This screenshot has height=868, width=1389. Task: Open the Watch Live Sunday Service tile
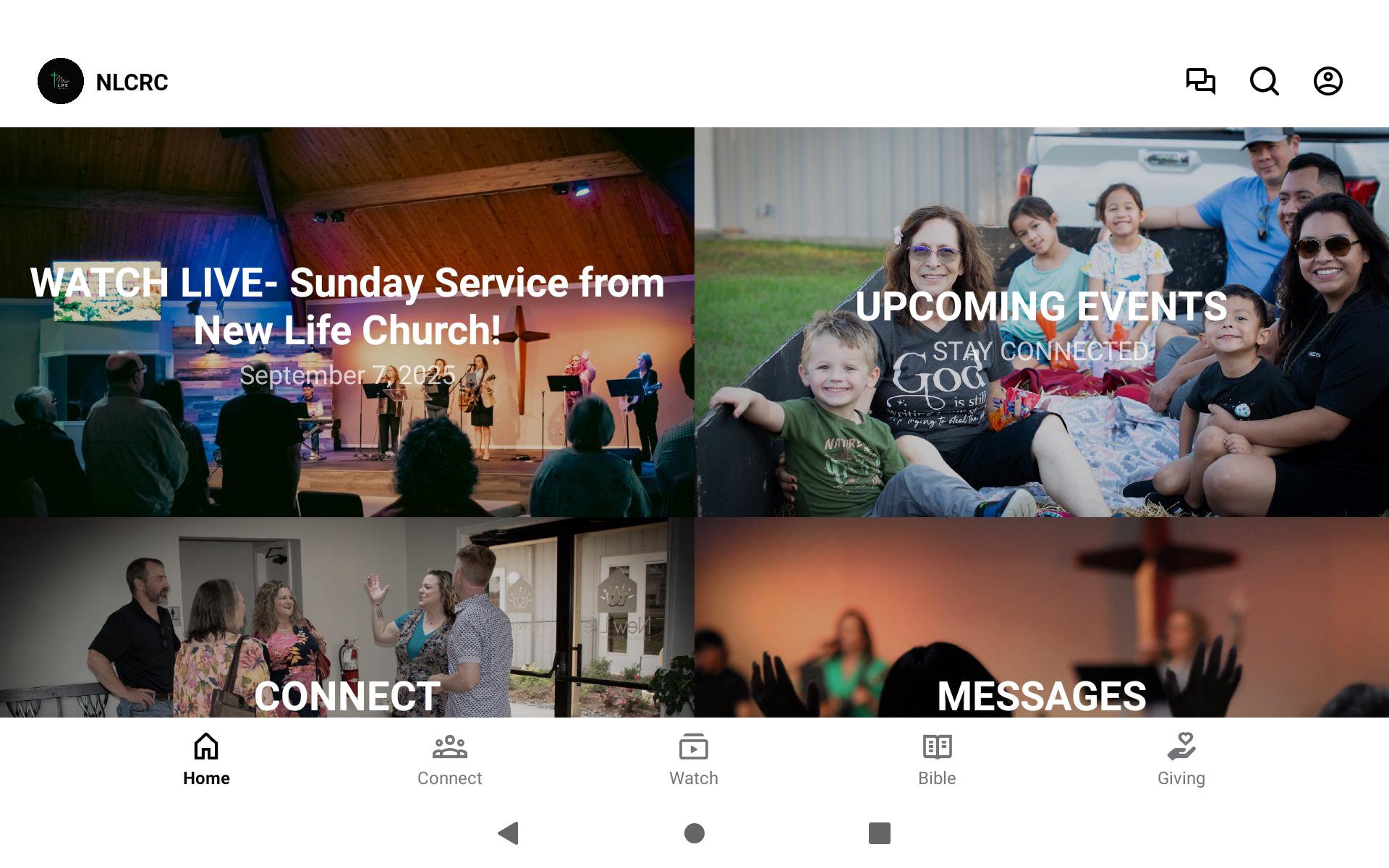[347, 322]
